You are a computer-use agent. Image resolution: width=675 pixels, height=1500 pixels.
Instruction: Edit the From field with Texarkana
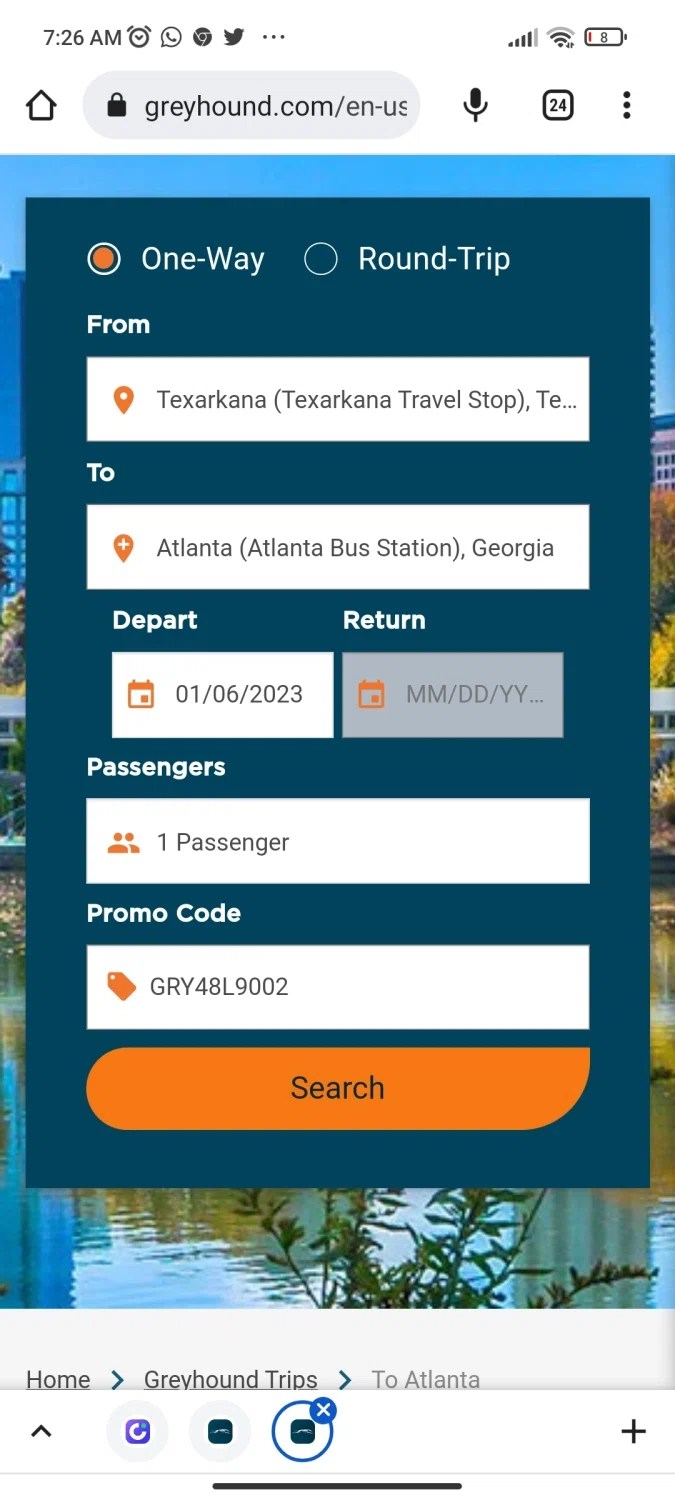tap(338, 400)
